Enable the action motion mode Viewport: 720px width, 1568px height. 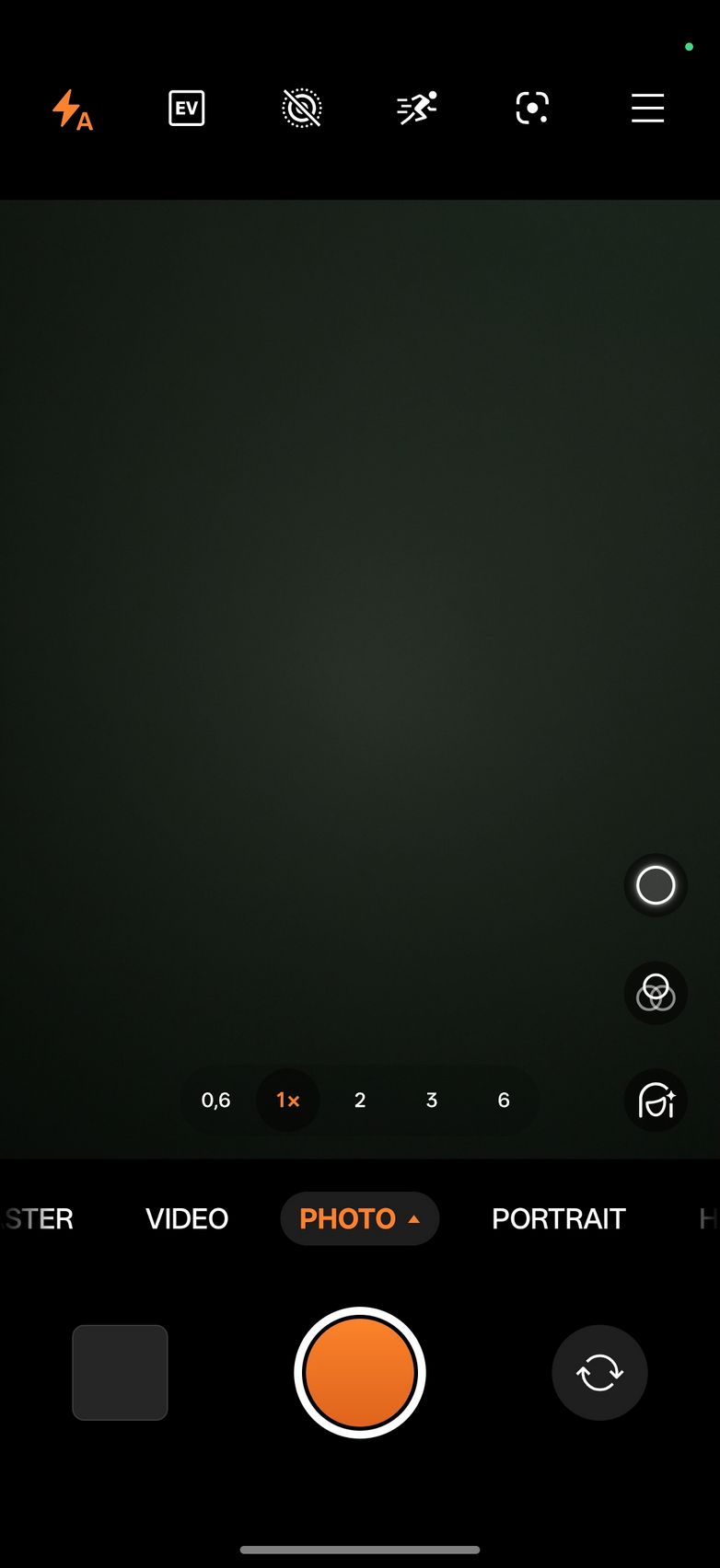pyautogui.click(x=417, y=109)
